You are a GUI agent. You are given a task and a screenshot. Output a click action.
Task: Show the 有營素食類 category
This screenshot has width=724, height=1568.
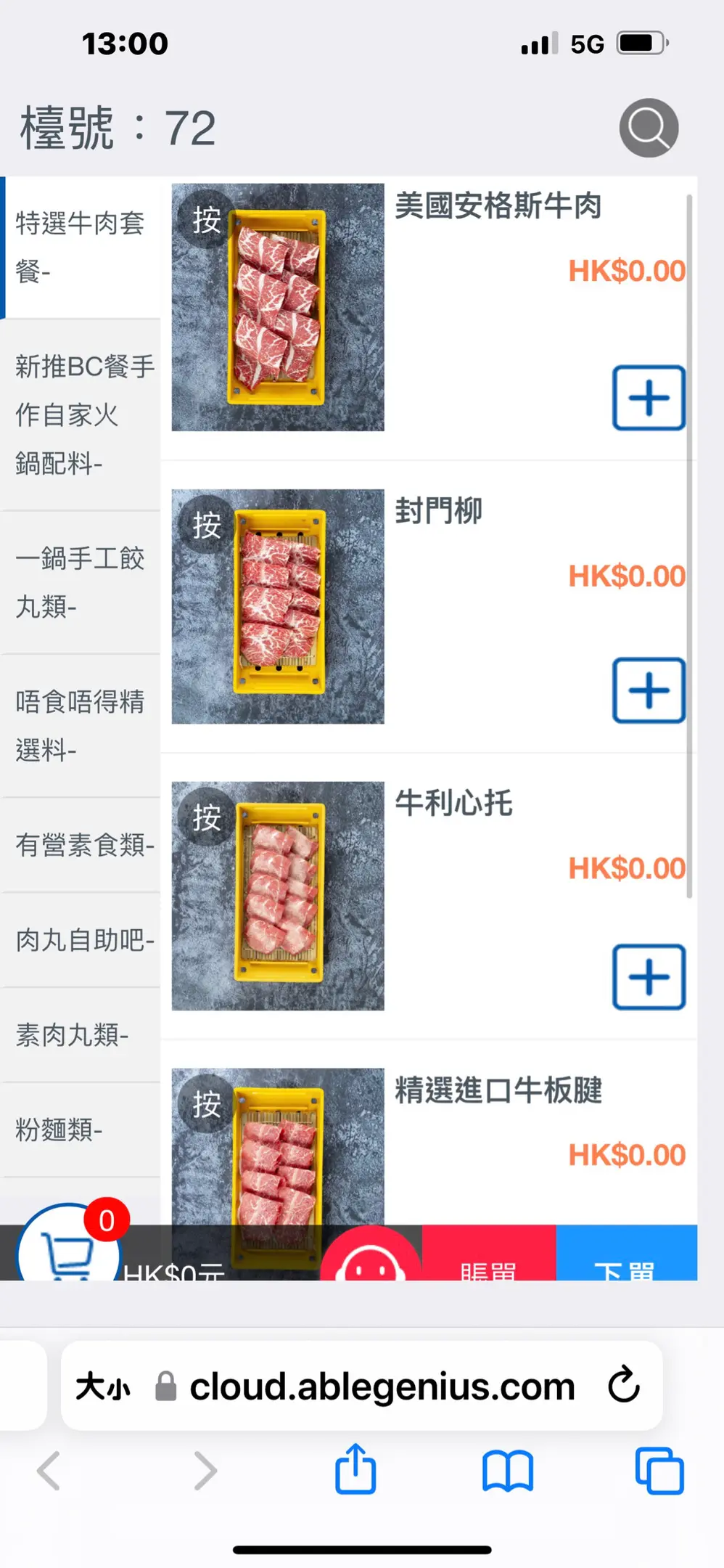[80, 845]
